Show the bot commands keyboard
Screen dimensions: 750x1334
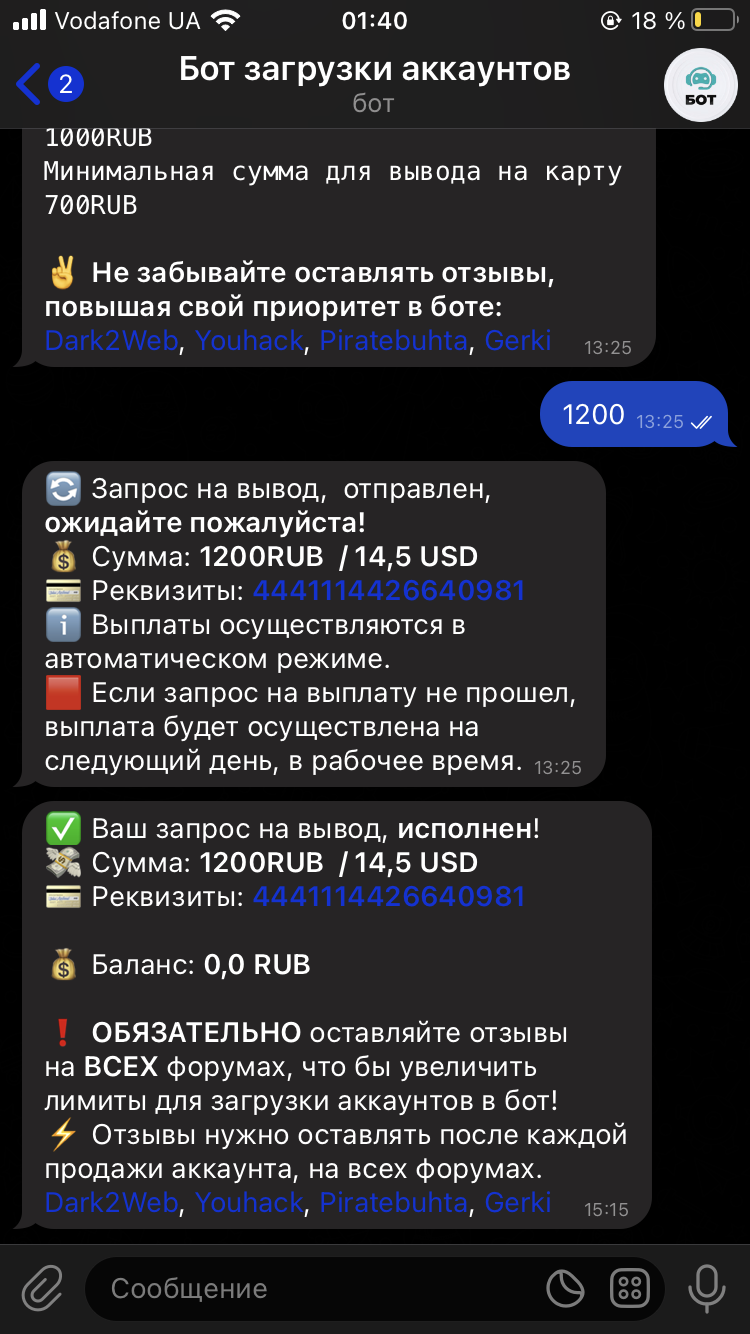[630, 1288]
